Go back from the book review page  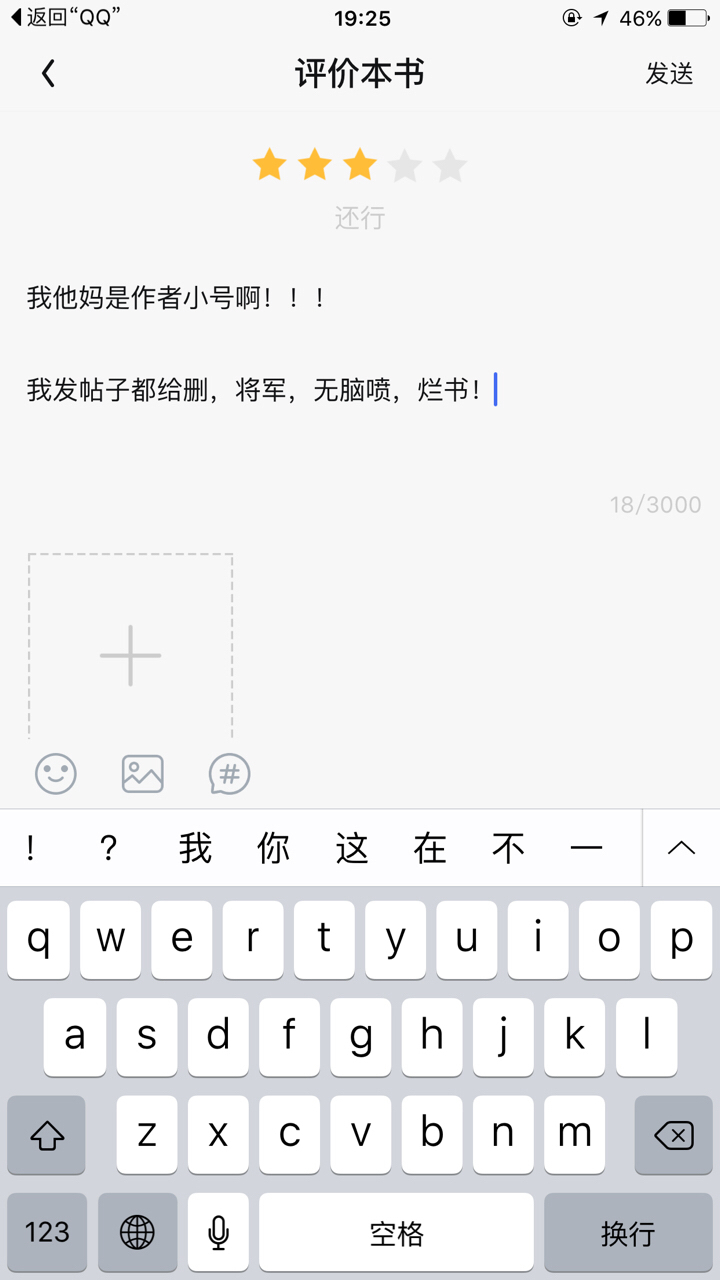[48, 74]
